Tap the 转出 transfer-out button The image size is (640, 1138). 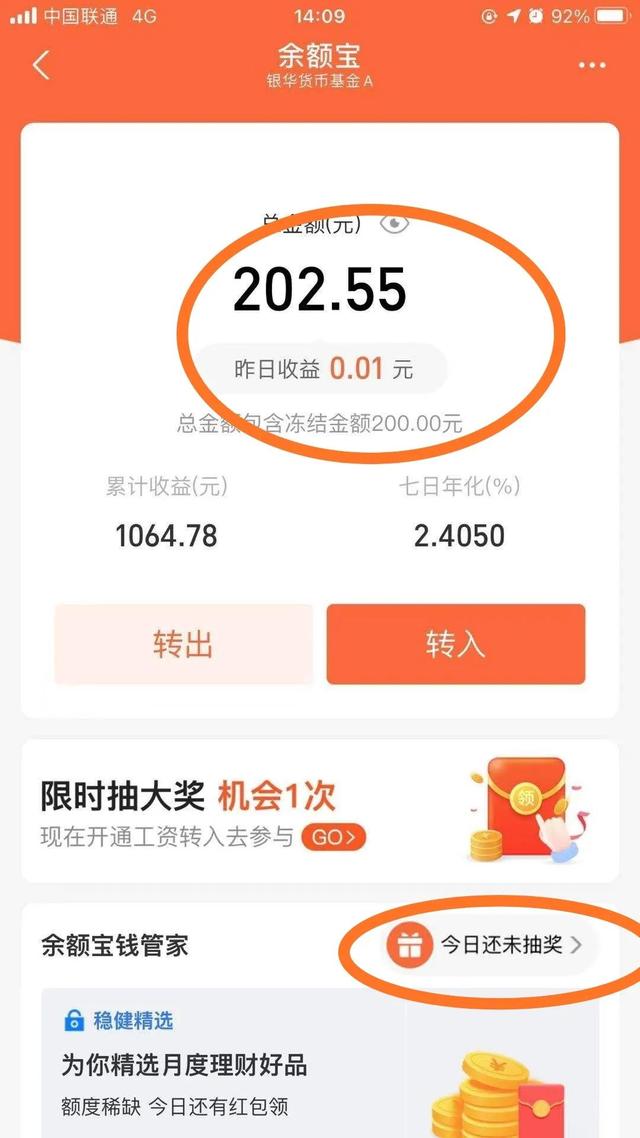pos(184,644)
